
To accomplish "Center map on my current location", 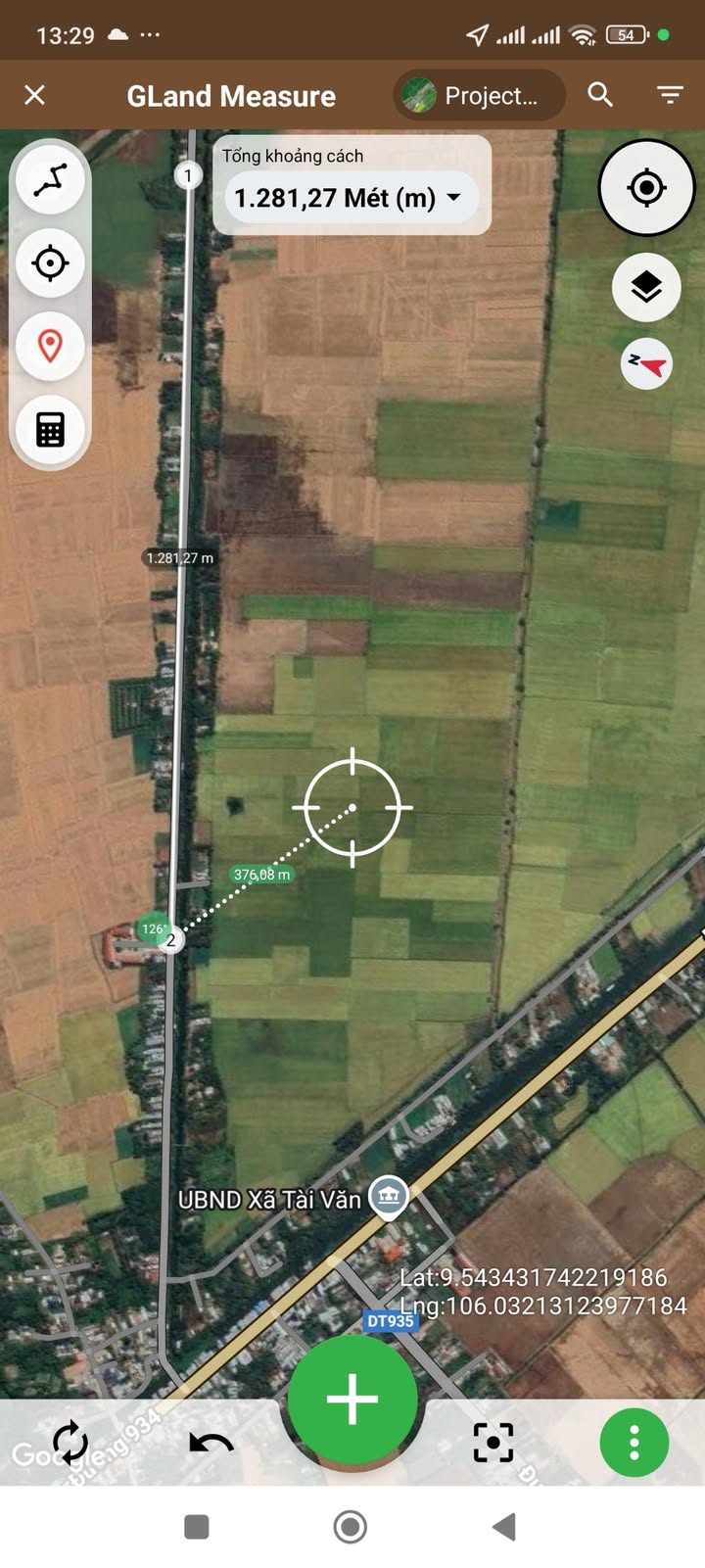I will [646, 187].
